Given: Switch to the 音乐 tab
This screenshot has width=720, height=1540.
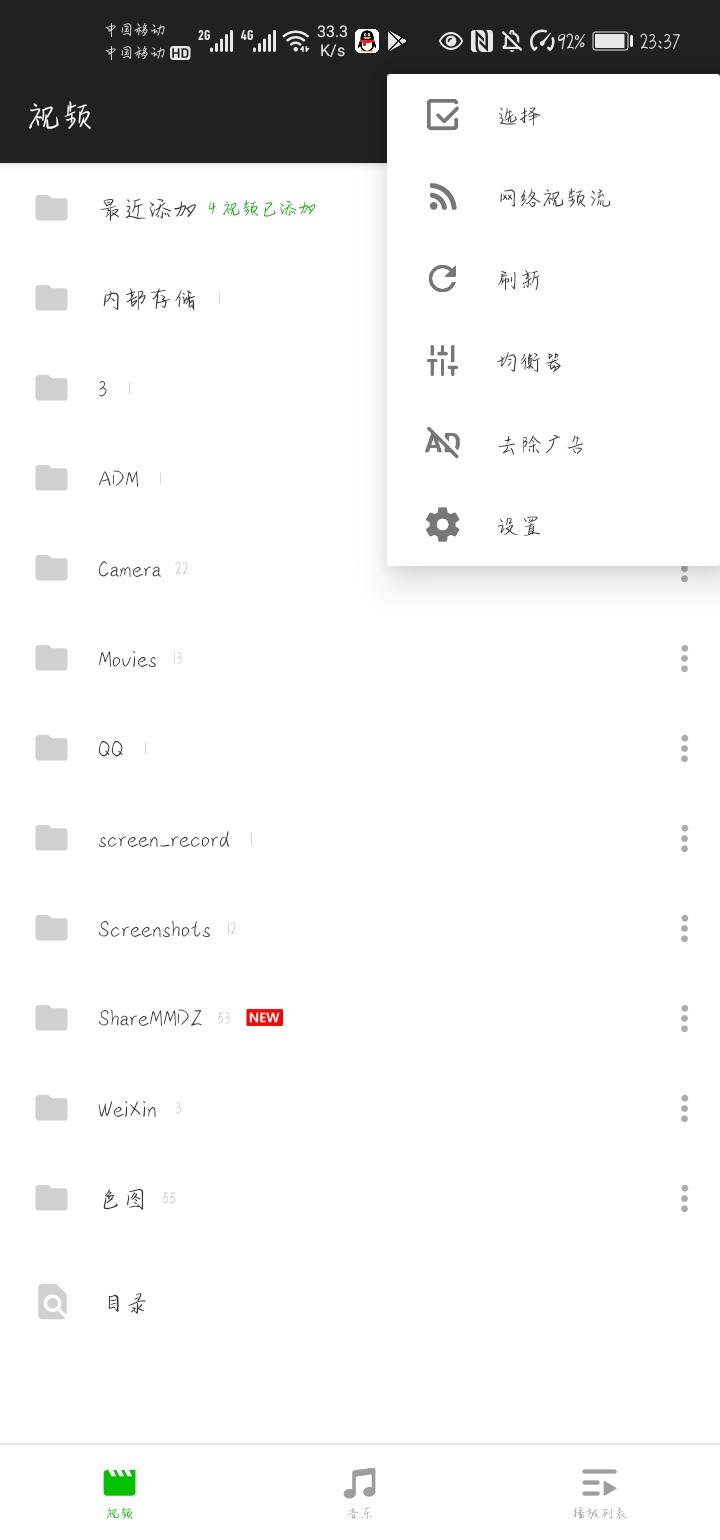Looking at the screenshot, I should (x=359, y=1492).
